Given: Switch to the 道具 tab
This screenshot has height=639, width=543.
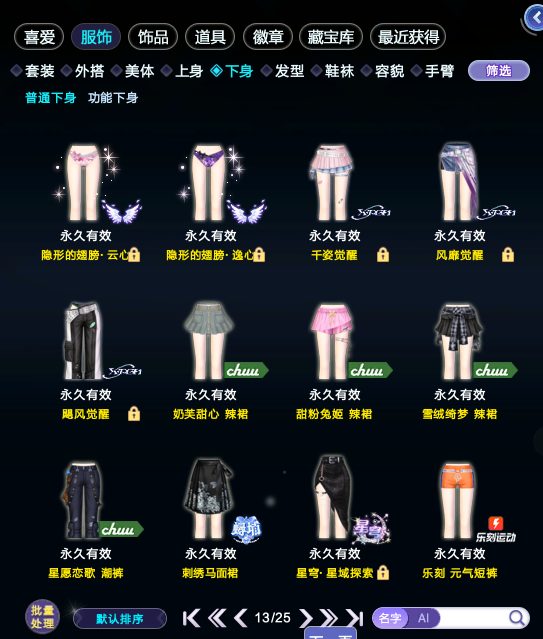Looking at the screenshot, I should point(210,37).
